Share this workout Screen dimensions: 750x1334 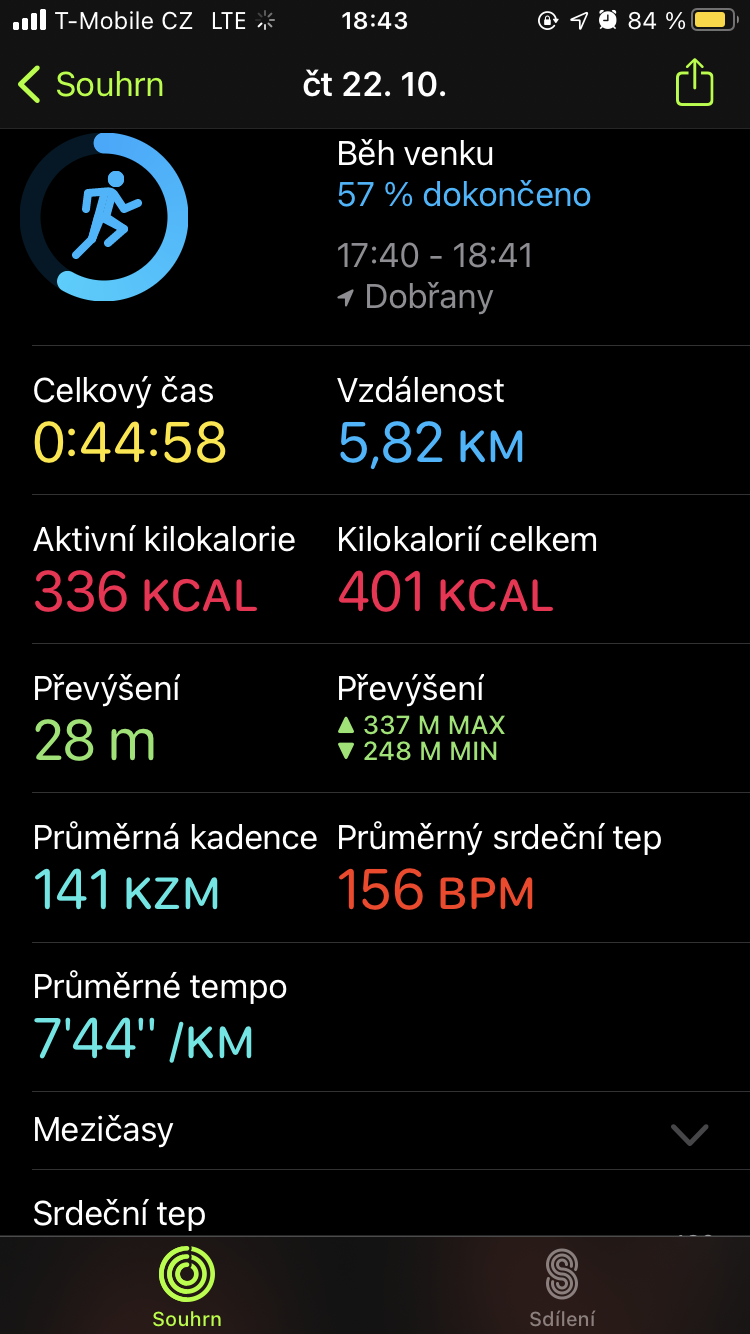tap(694, 83)
